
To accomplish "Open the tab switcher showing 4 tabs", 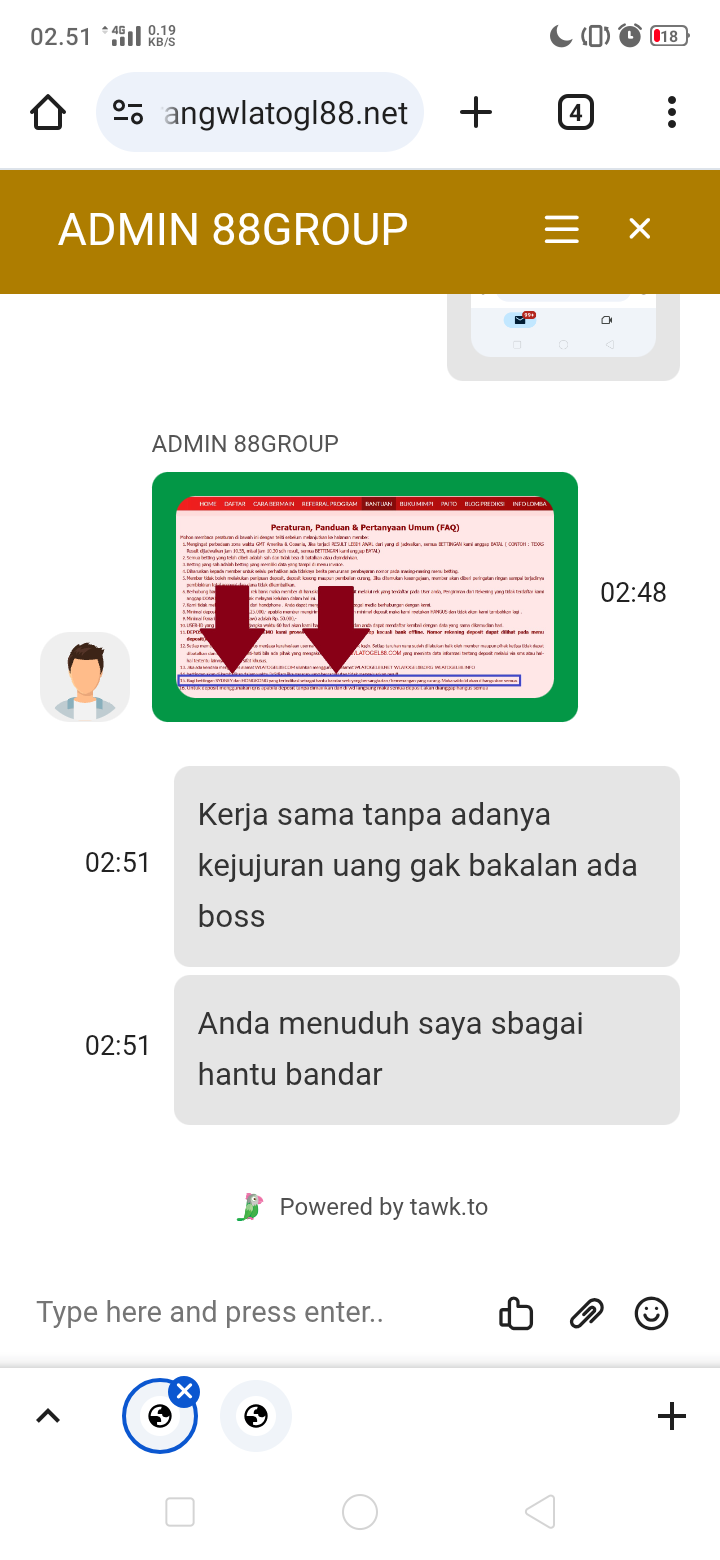I will click(x=575, y=113).
